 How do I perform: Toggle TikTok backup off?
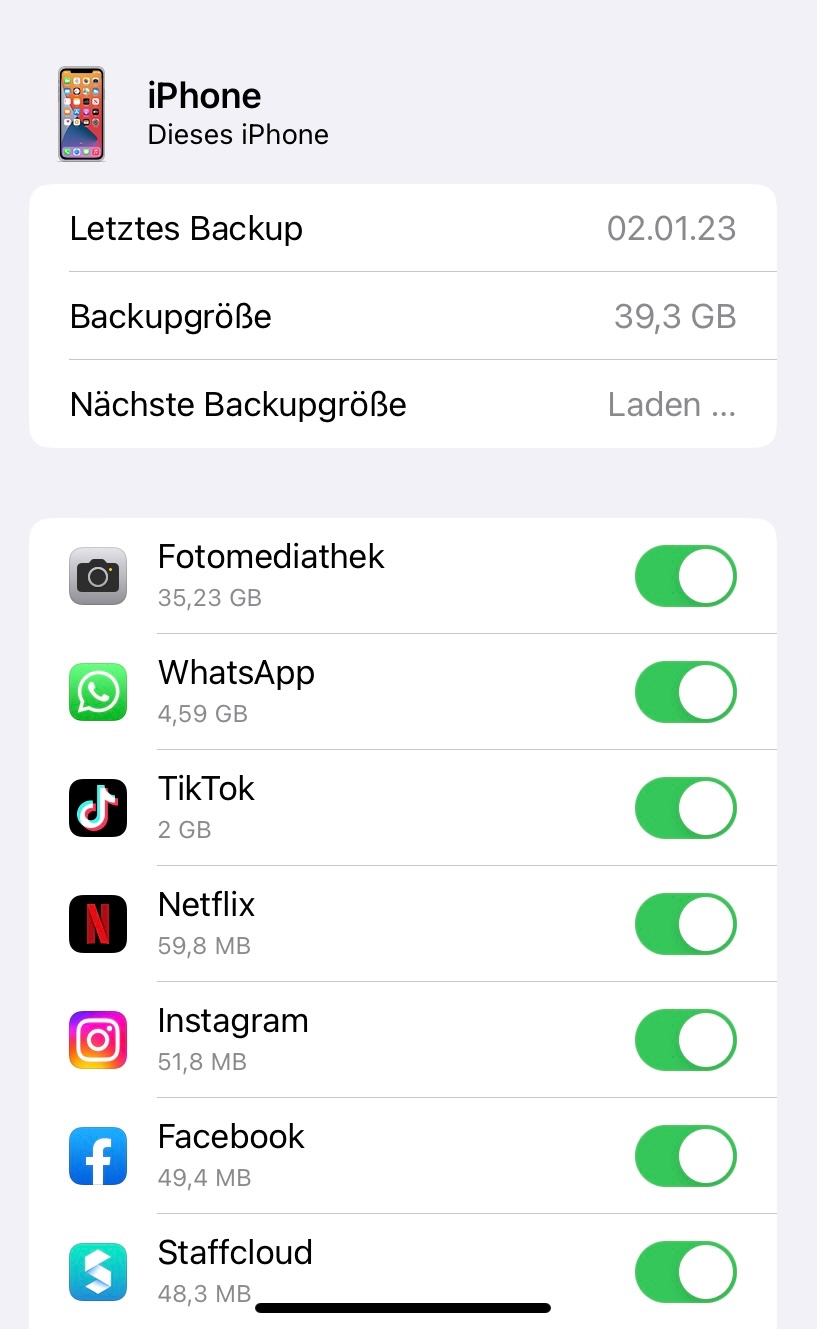click(x=685, y=808)
